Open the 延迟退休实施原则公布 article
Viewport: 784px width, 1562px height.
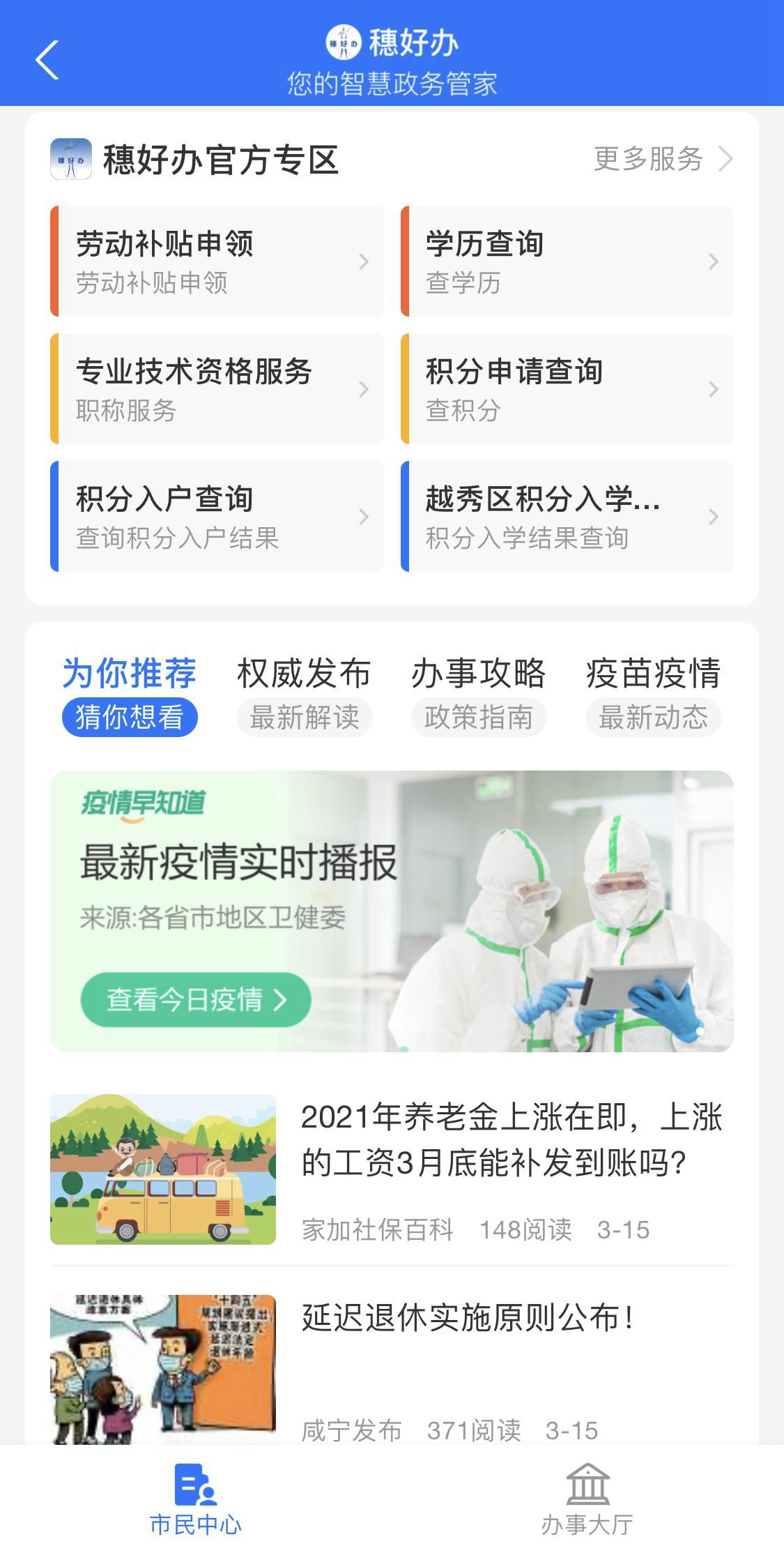(x=468, y=1318)
